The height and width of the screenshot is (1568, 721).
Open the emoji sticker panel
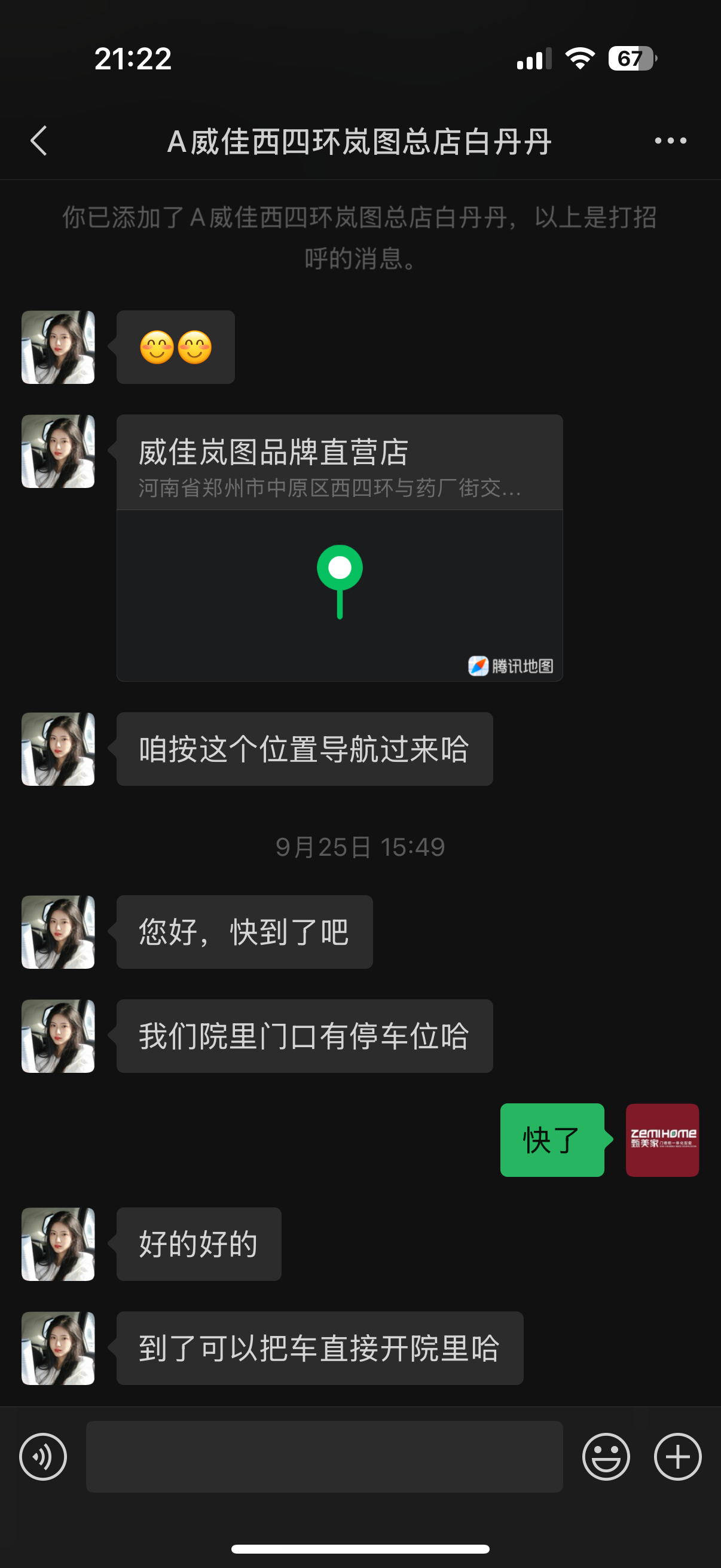606,1457
